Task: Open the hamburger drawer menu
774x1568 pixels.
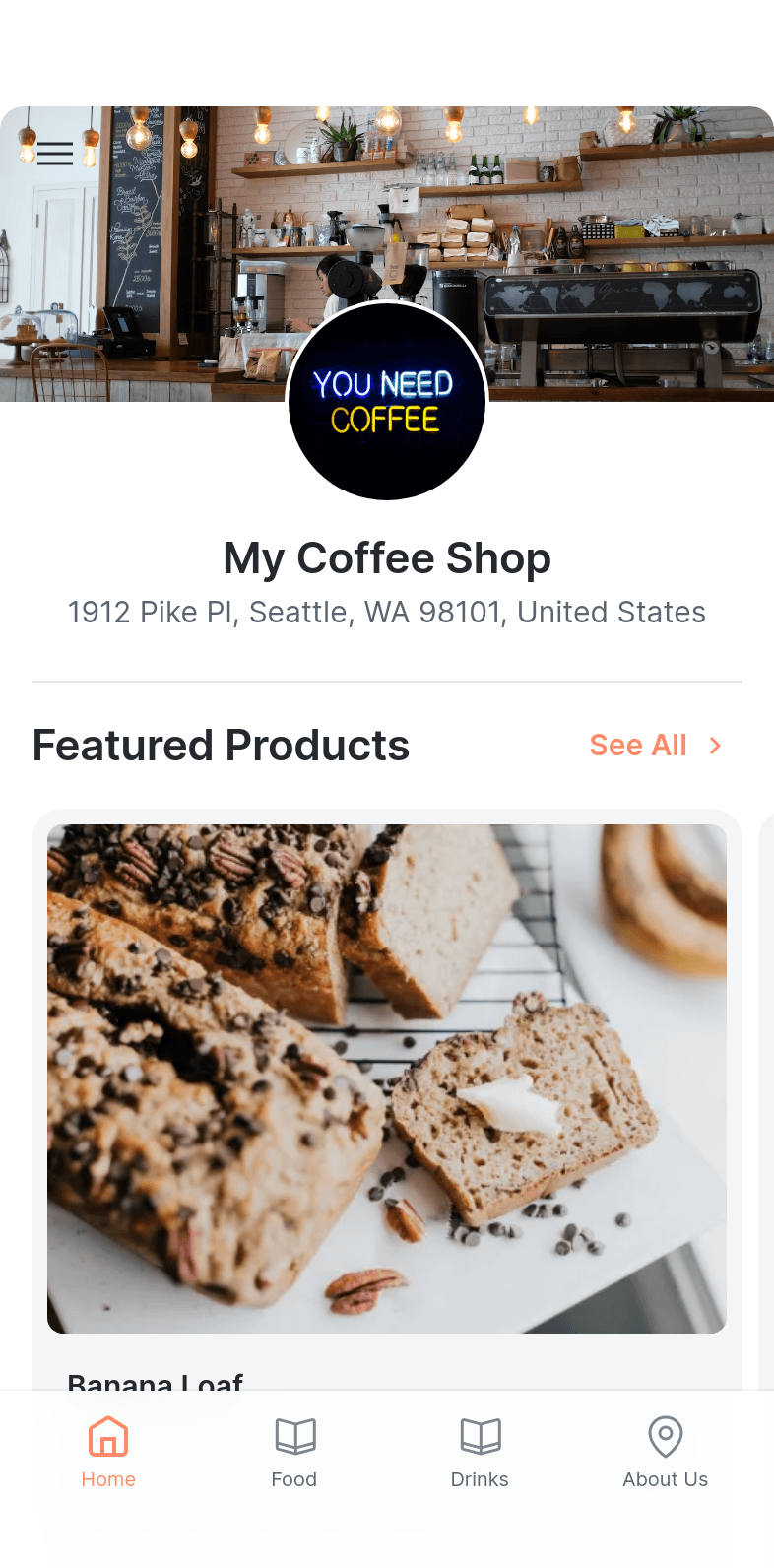Action: [x=55, y=154]
